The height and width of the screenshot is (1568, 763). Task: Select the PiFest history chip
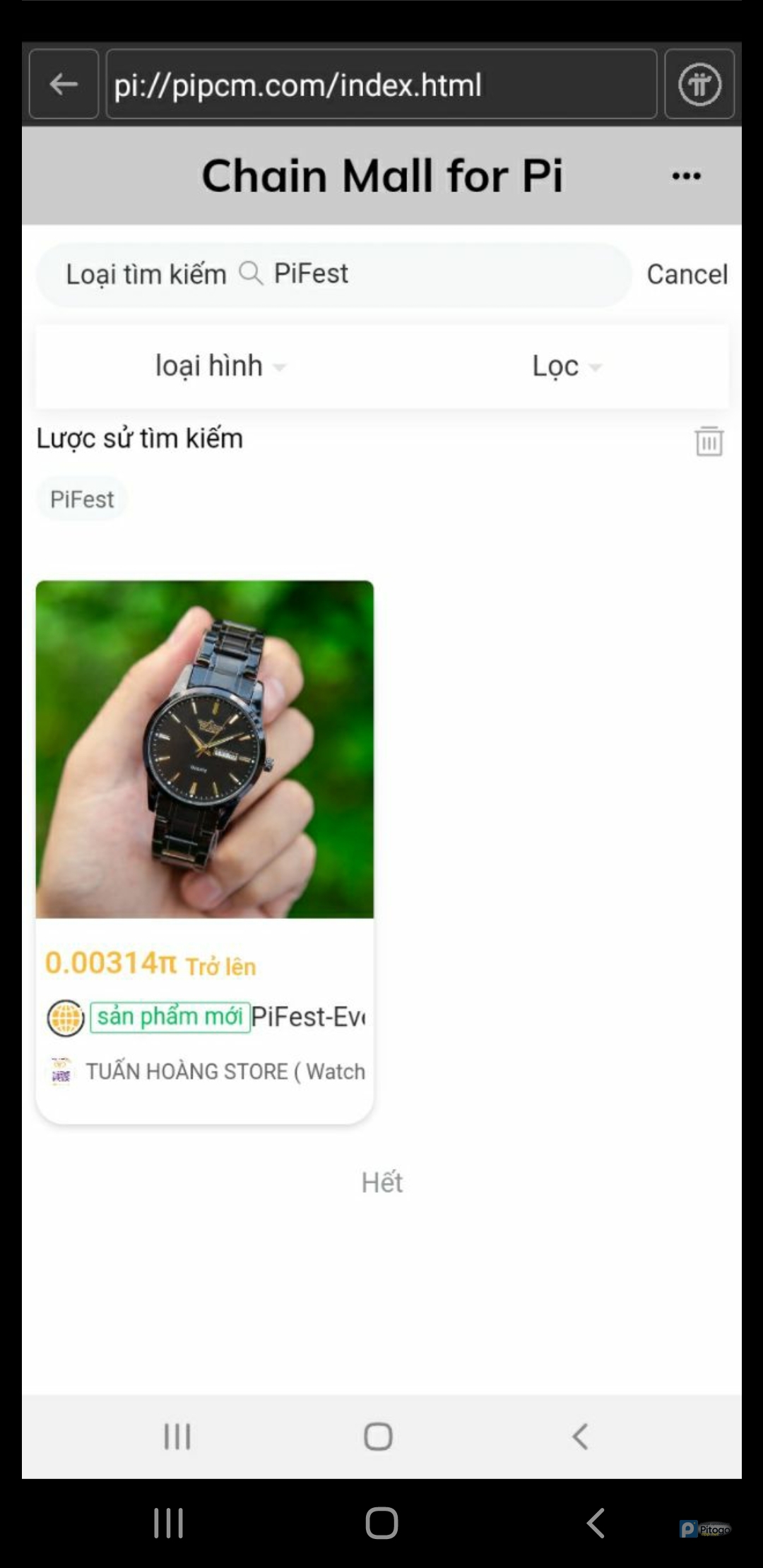(82, 499)
